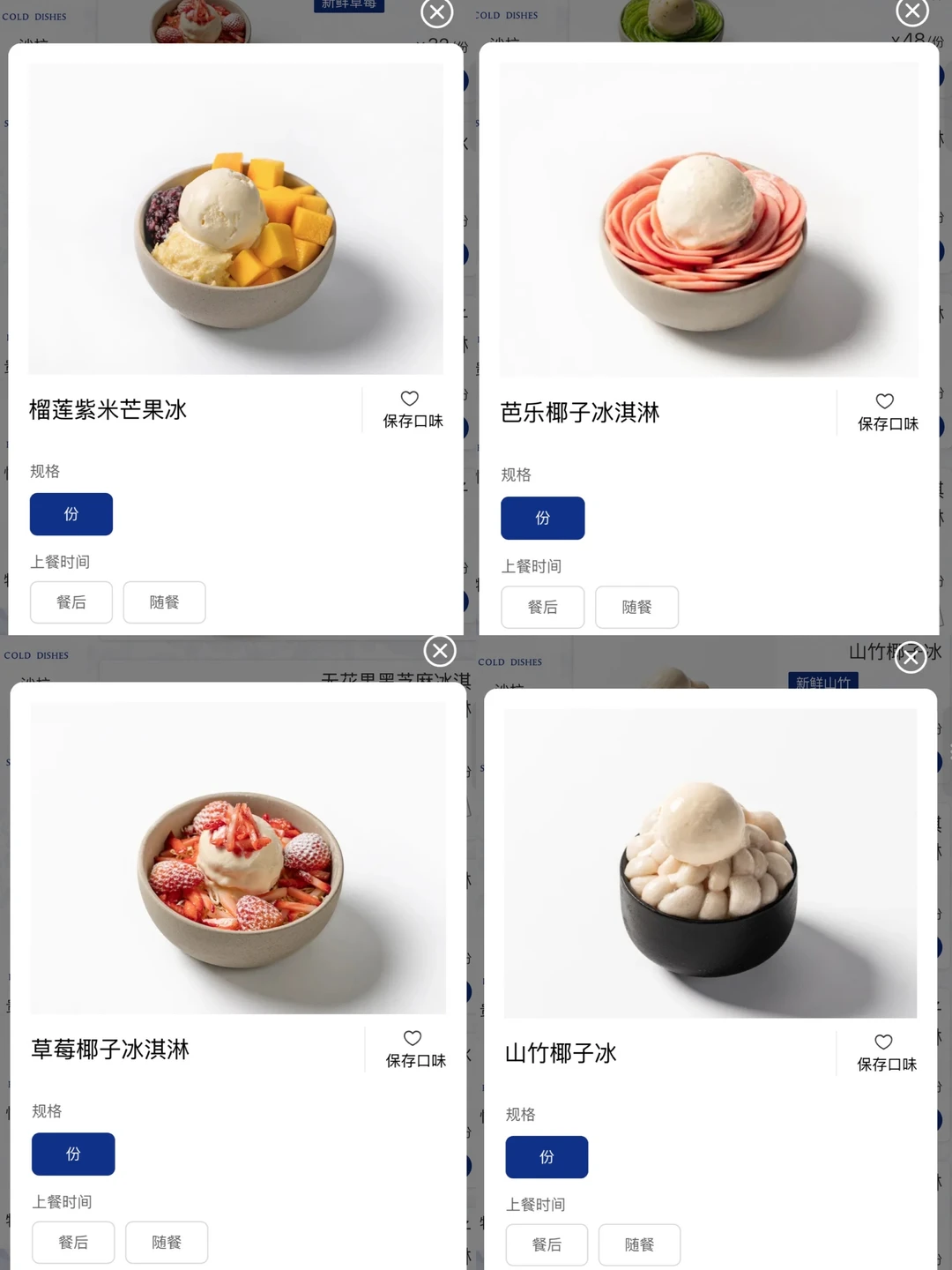The image size is (952, 1270).
Task: Favorite 芭乐椰子冰淇淋 using its heart icon
Action: (884, 401)
